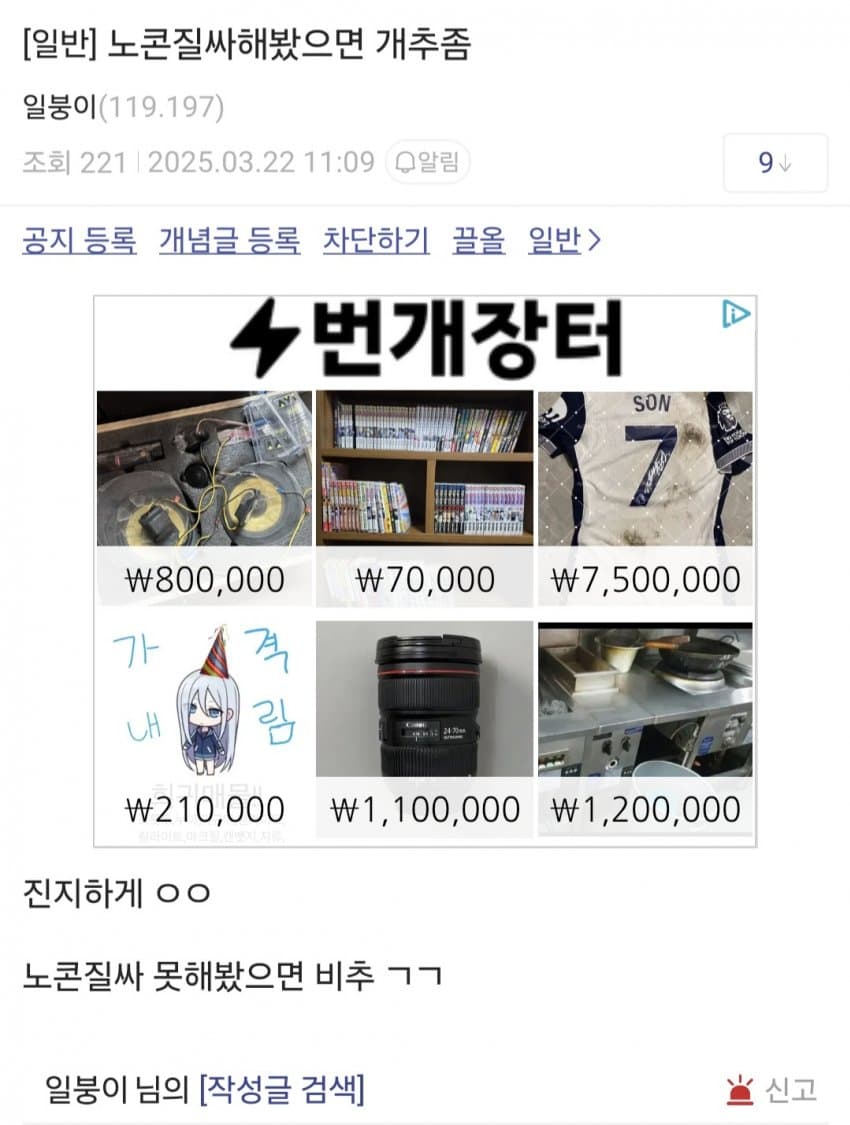850x1125 pixels.
Task: Tap the 끌올 link
Action: [x=478, y=240]
